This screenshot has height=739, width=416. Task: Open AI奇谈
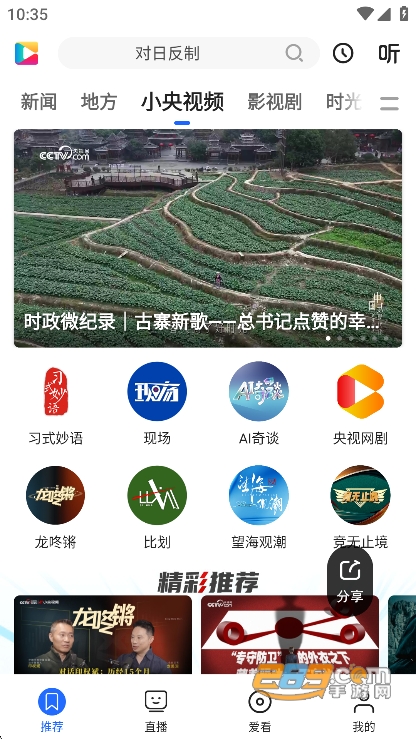[259, 403]
